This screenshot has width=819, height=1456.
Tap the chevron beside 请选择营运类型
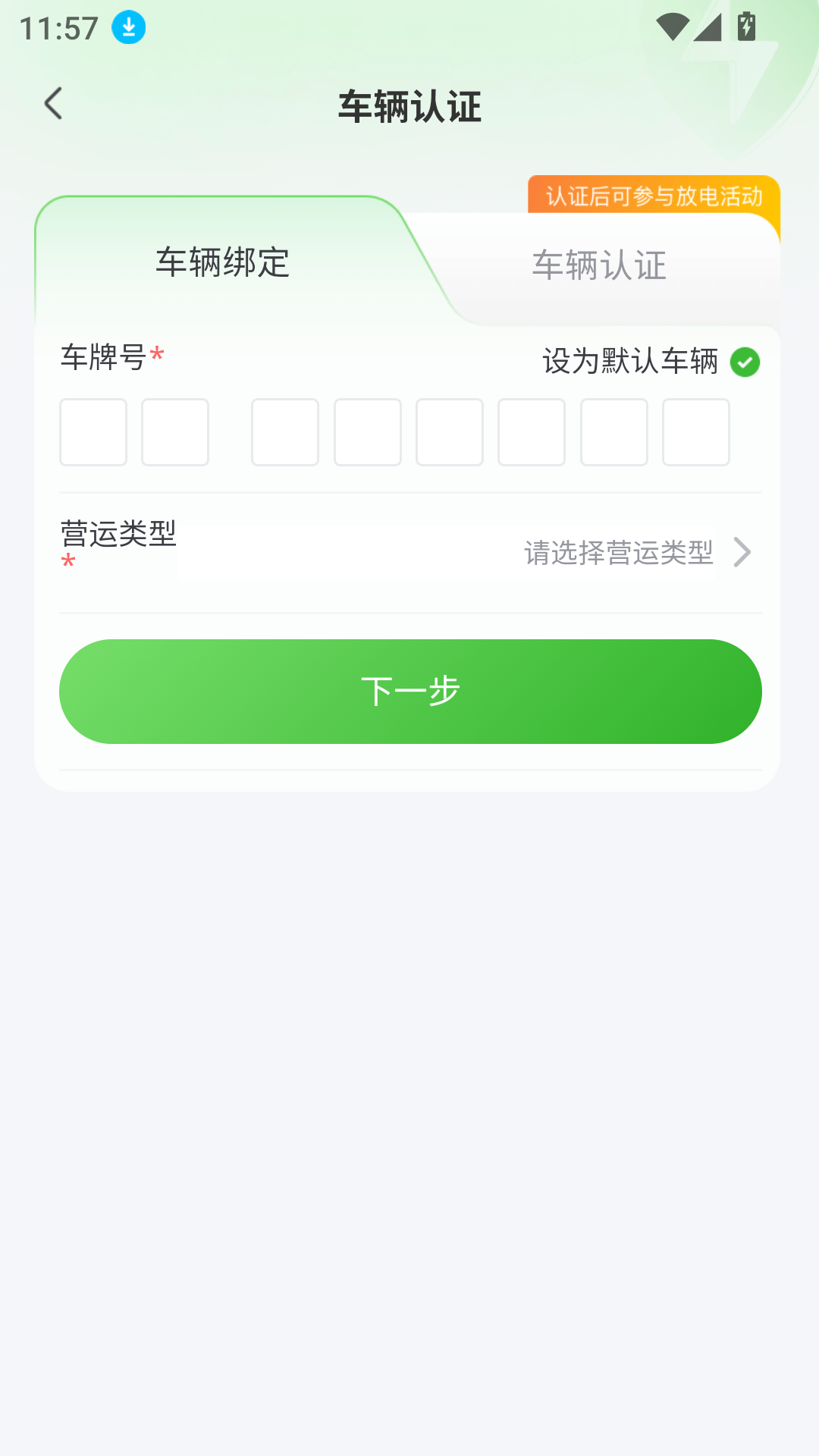(742, 551)
